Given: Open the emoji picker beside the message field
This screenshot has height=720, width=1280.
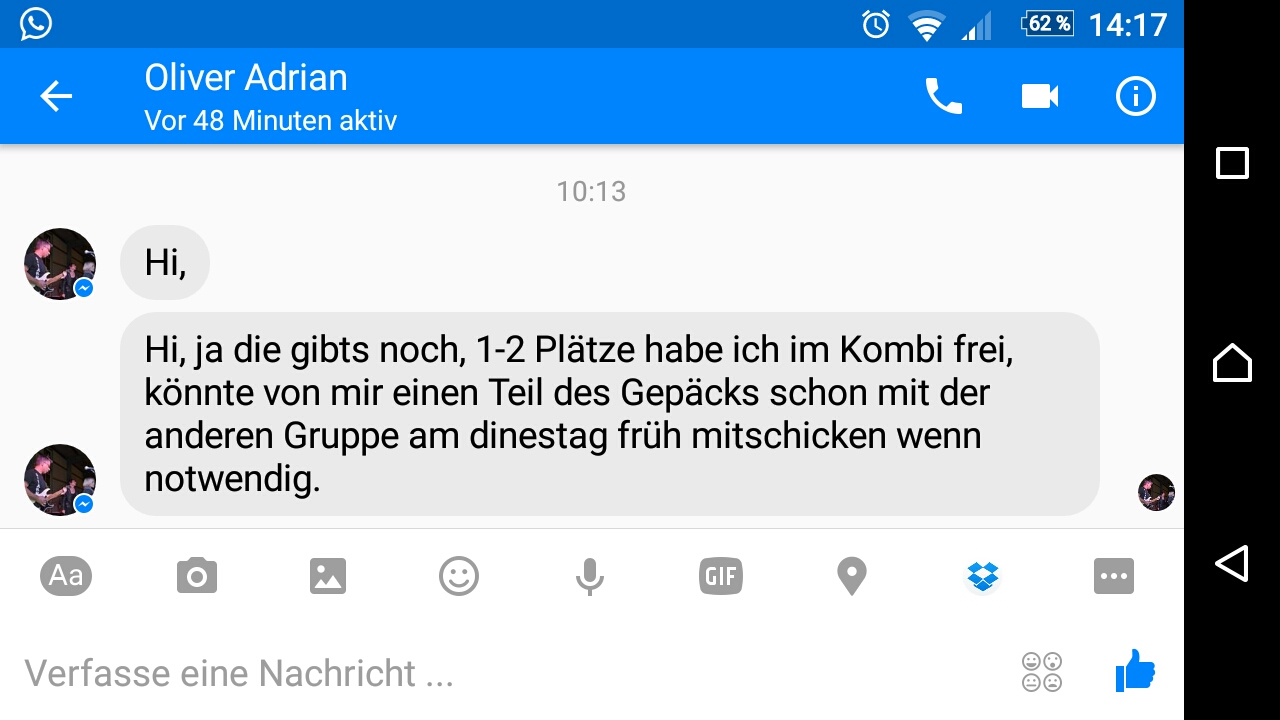Looking at the screenshot, I should pos(1042,672).
